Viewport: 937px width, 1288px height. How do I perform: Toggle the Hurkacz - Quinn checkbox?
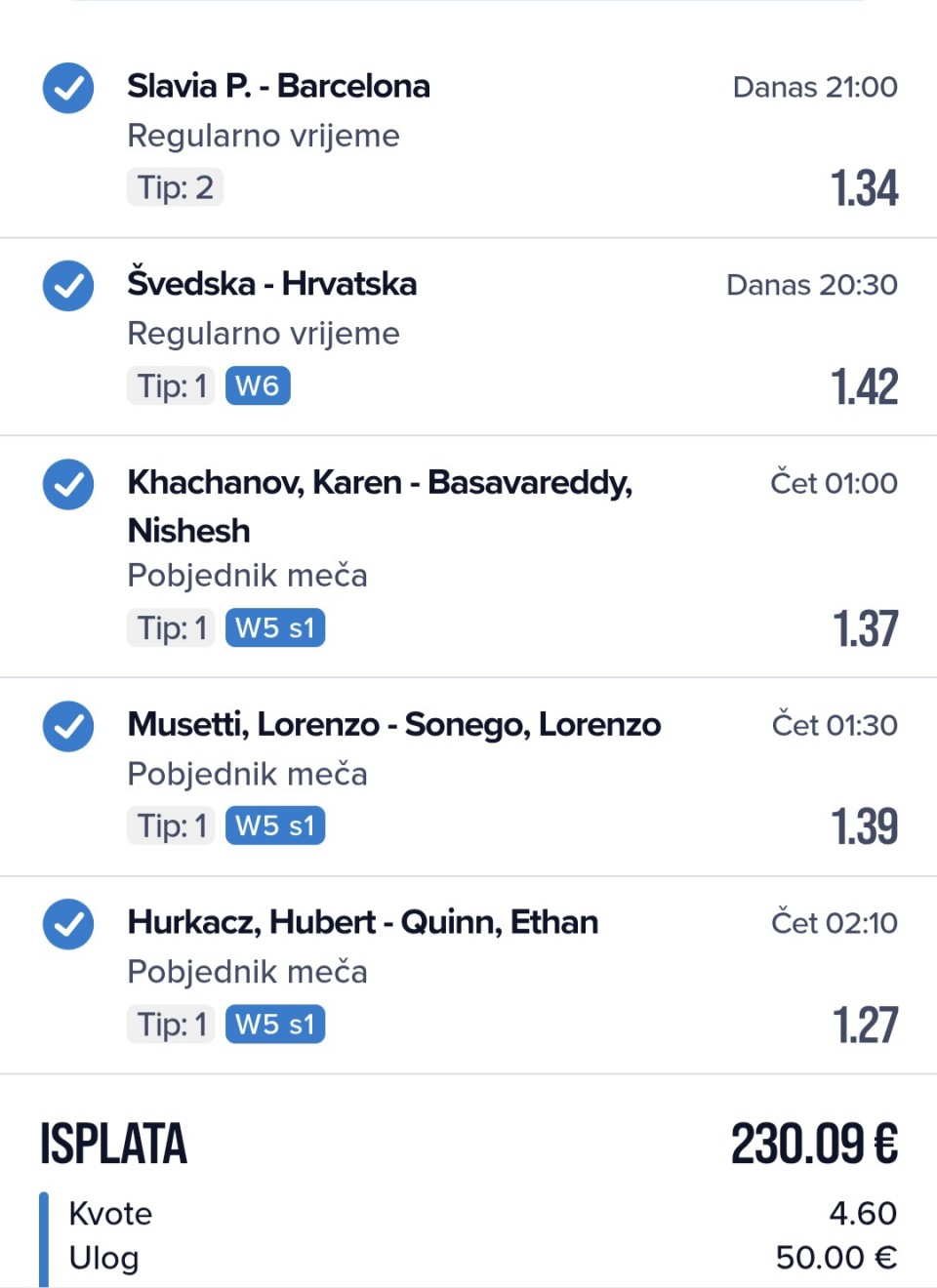click(x=68, y=924)
